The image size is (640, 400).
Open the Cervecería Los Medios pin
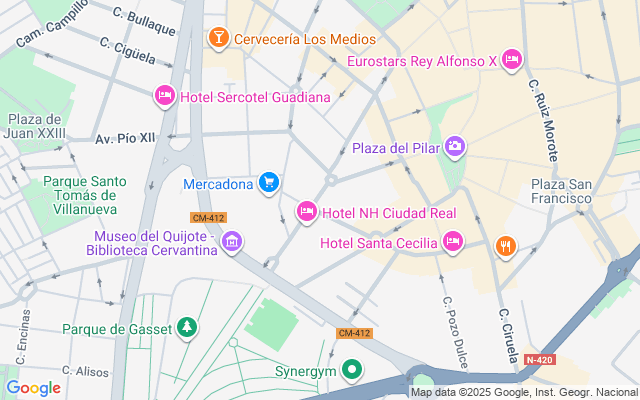coord(218,38)
